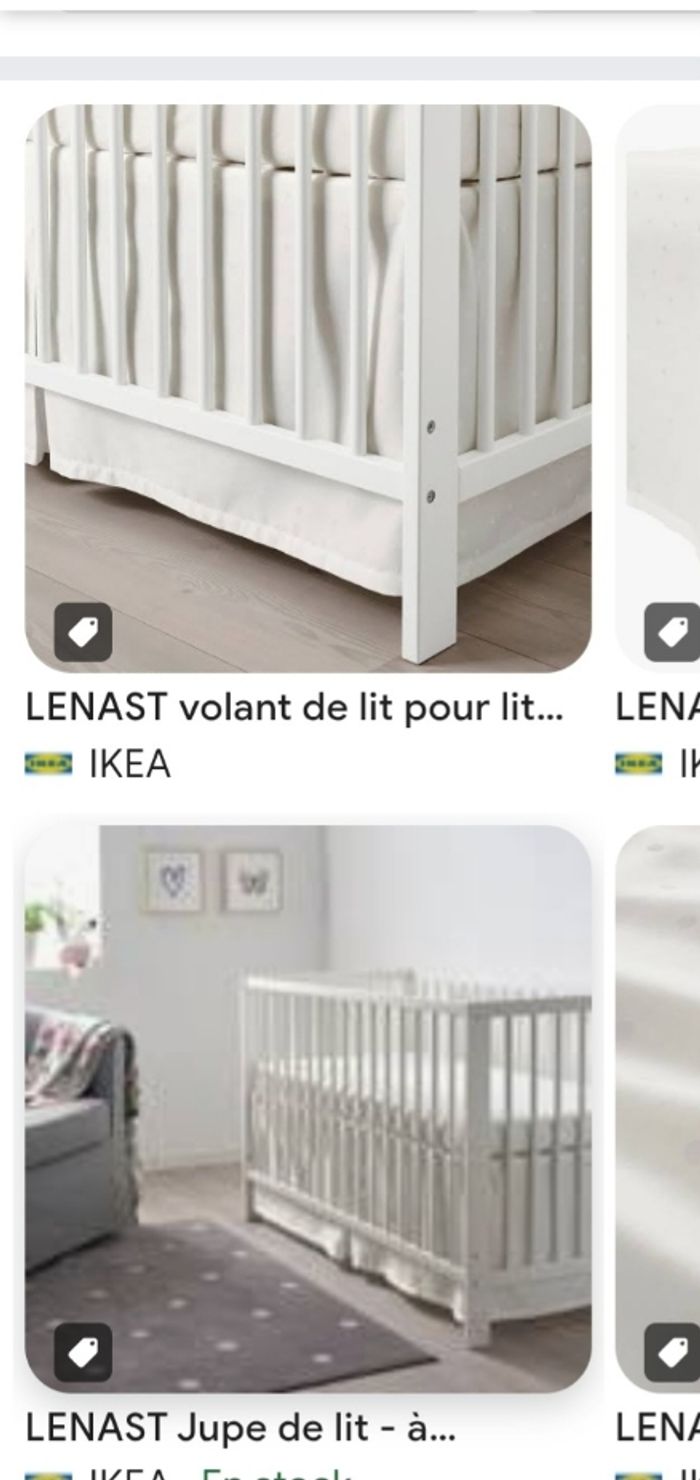
Task: Open the 'LENAST Jupe de lit' title
Action: 240,1428
